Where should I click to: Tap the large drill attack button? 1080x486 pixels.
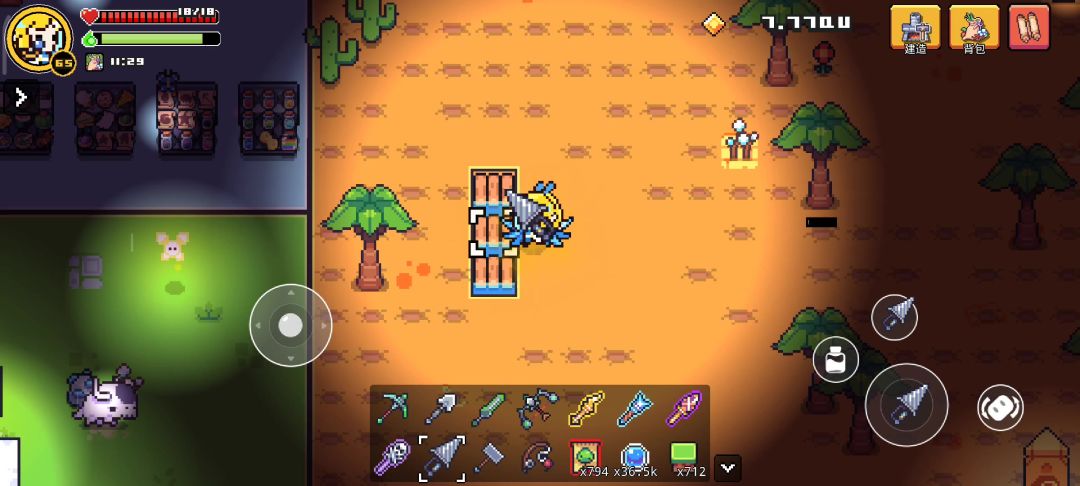(x=906, y=405)
